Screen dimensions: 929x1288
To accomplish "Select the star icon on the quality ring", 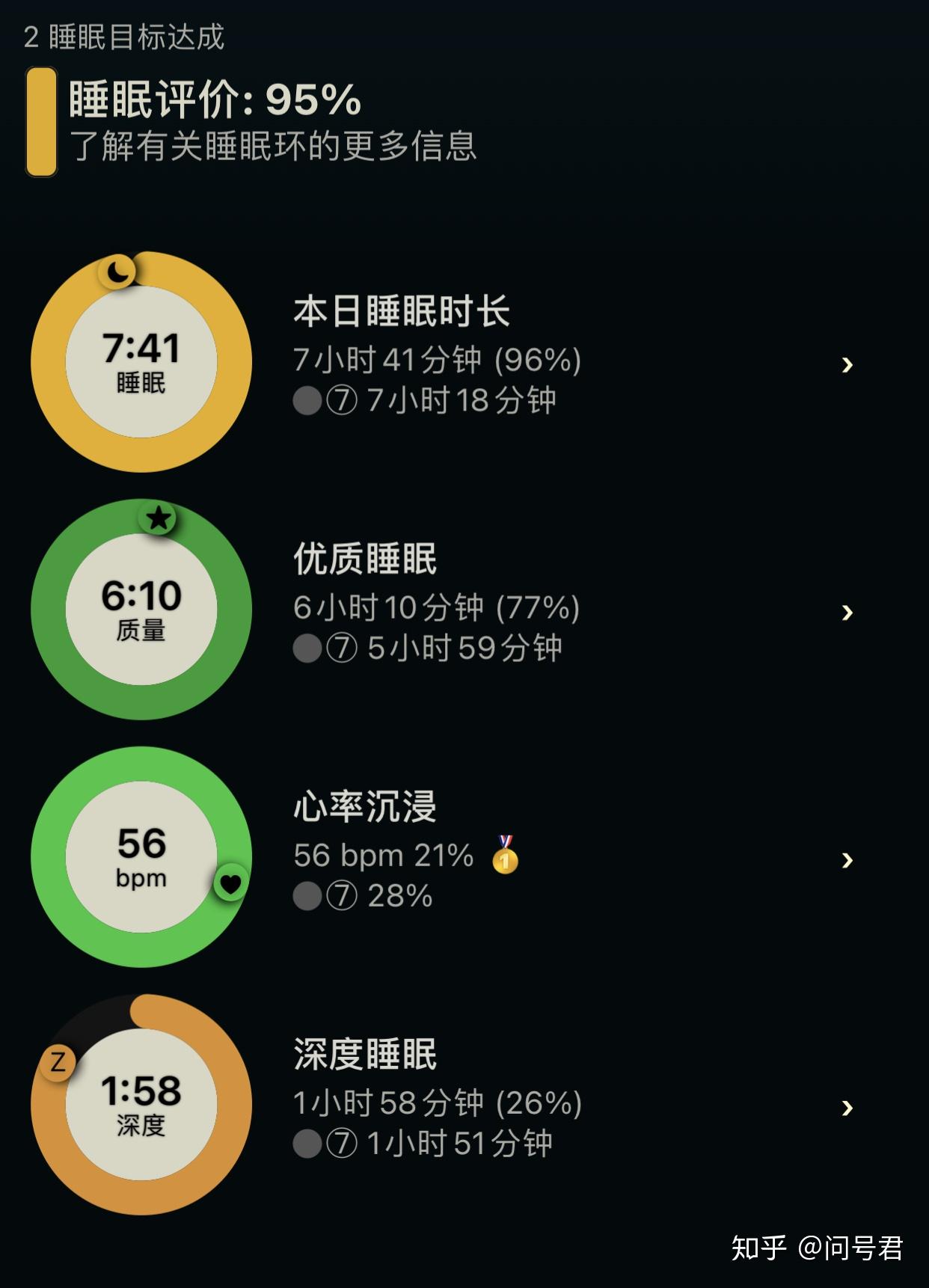I will pos(157,518).
